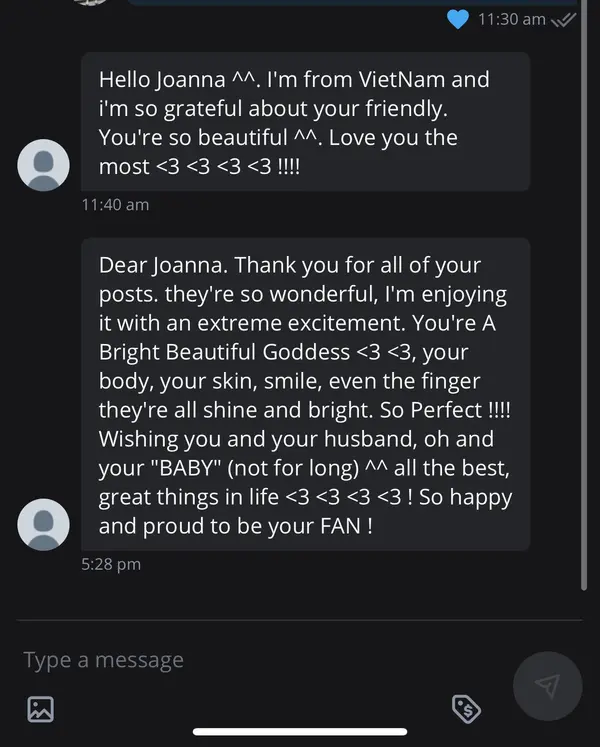Screen dimensions: 600x747
Task: Tap the blue heart reaction at 11:30 am
Action: 458,19
